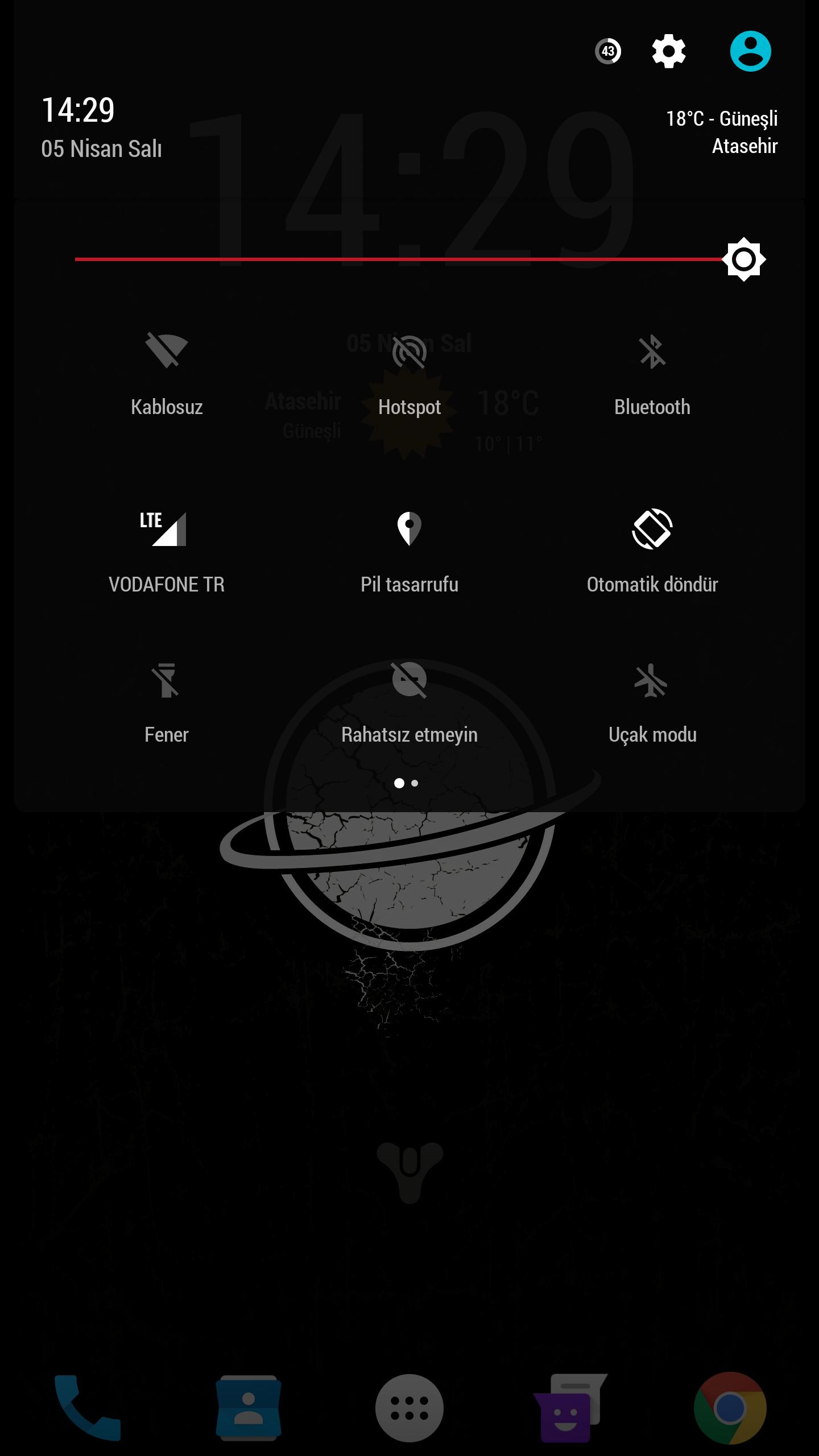The height and width of the screenshot is (1456, 819).
Task: Open the user profile avatar
Action: coord(750,51)
